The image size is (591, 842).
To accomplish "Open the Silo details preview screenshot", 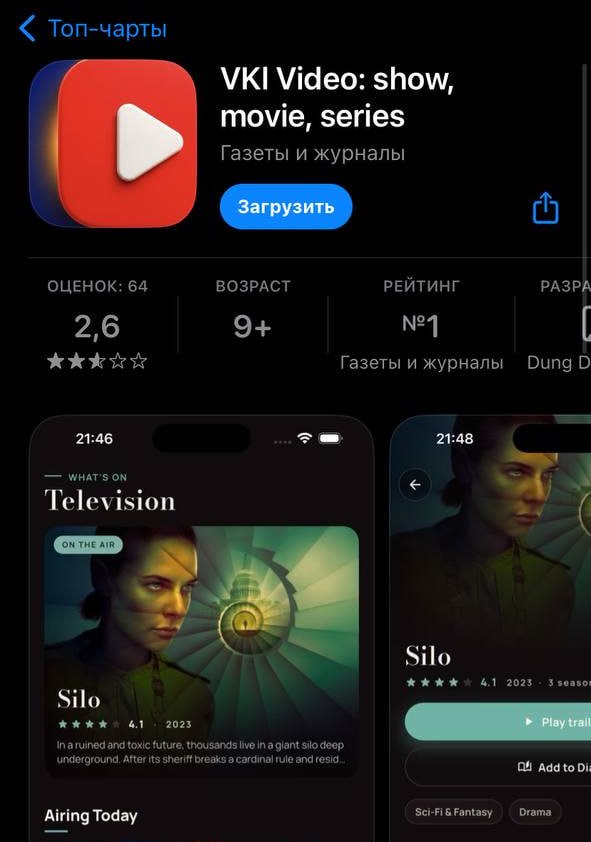I will pos(491,628).
